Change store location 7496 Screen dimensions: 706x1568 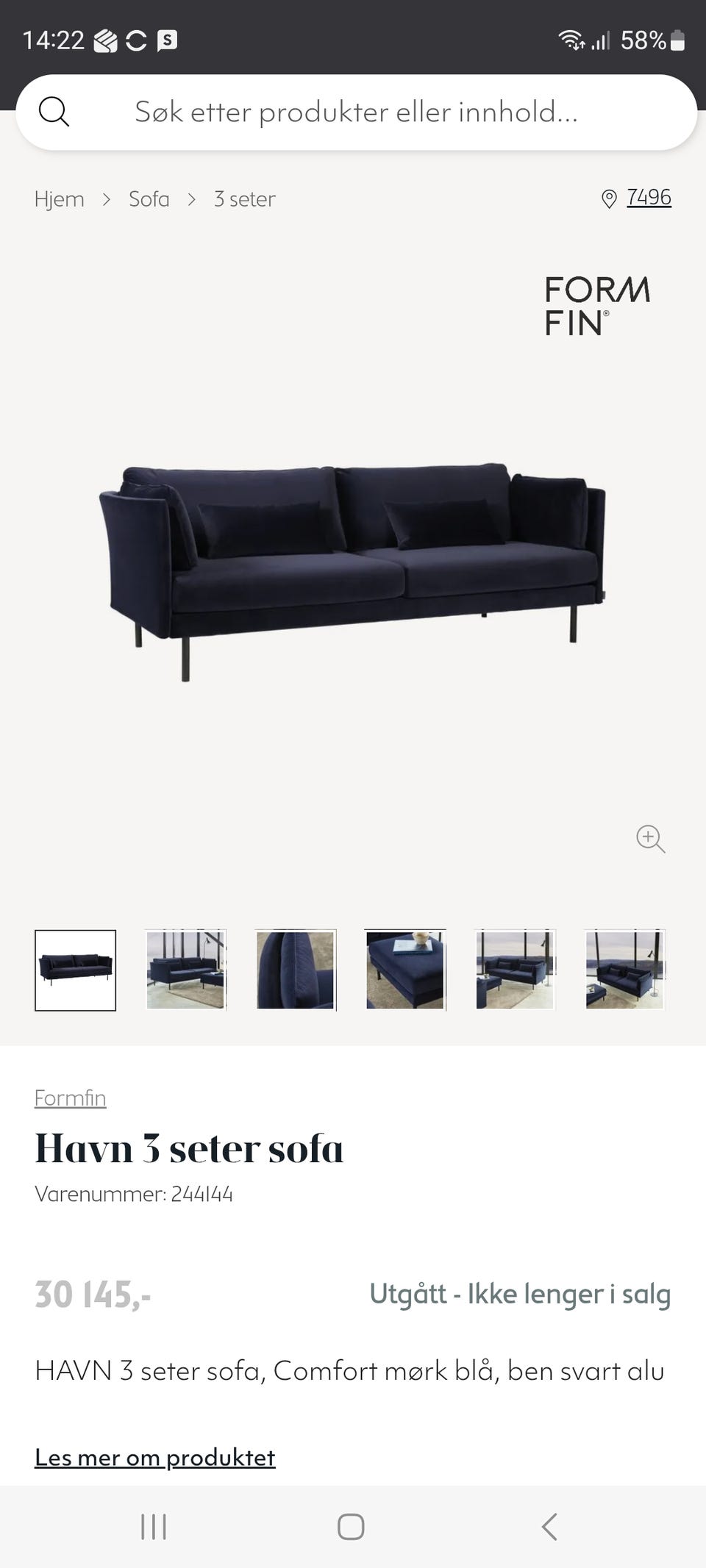(x=647, y=198)
